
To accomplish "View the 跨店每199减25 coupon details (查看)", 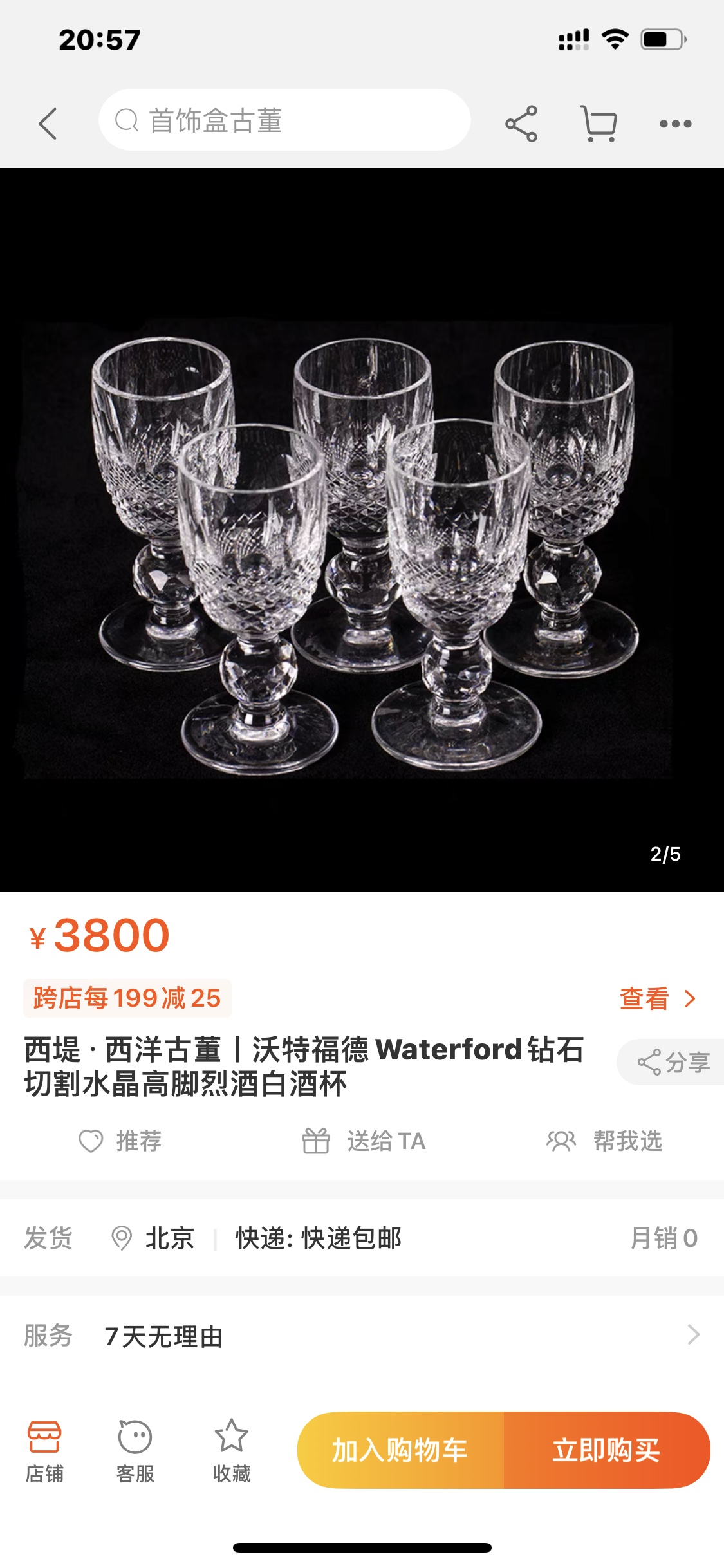I will point(656,998).
